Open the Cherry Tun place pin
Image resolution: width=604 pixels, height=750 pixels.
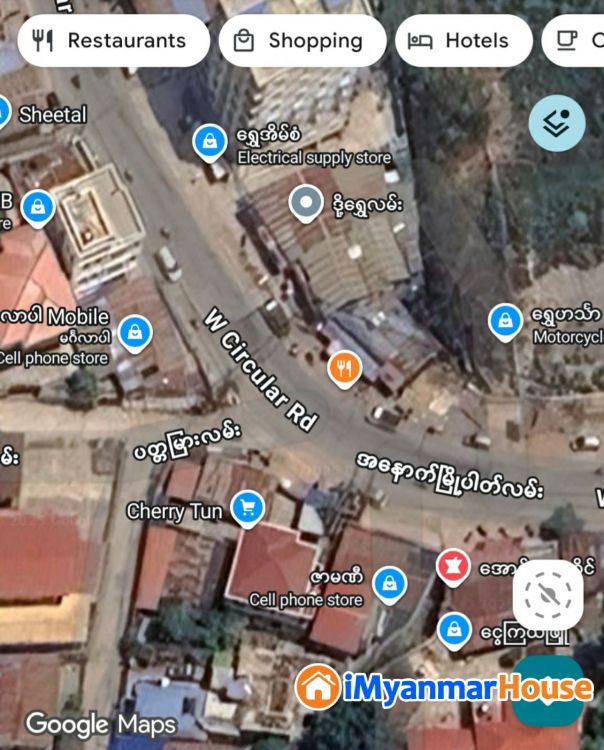pyautogui.click(x=247, y=508)
